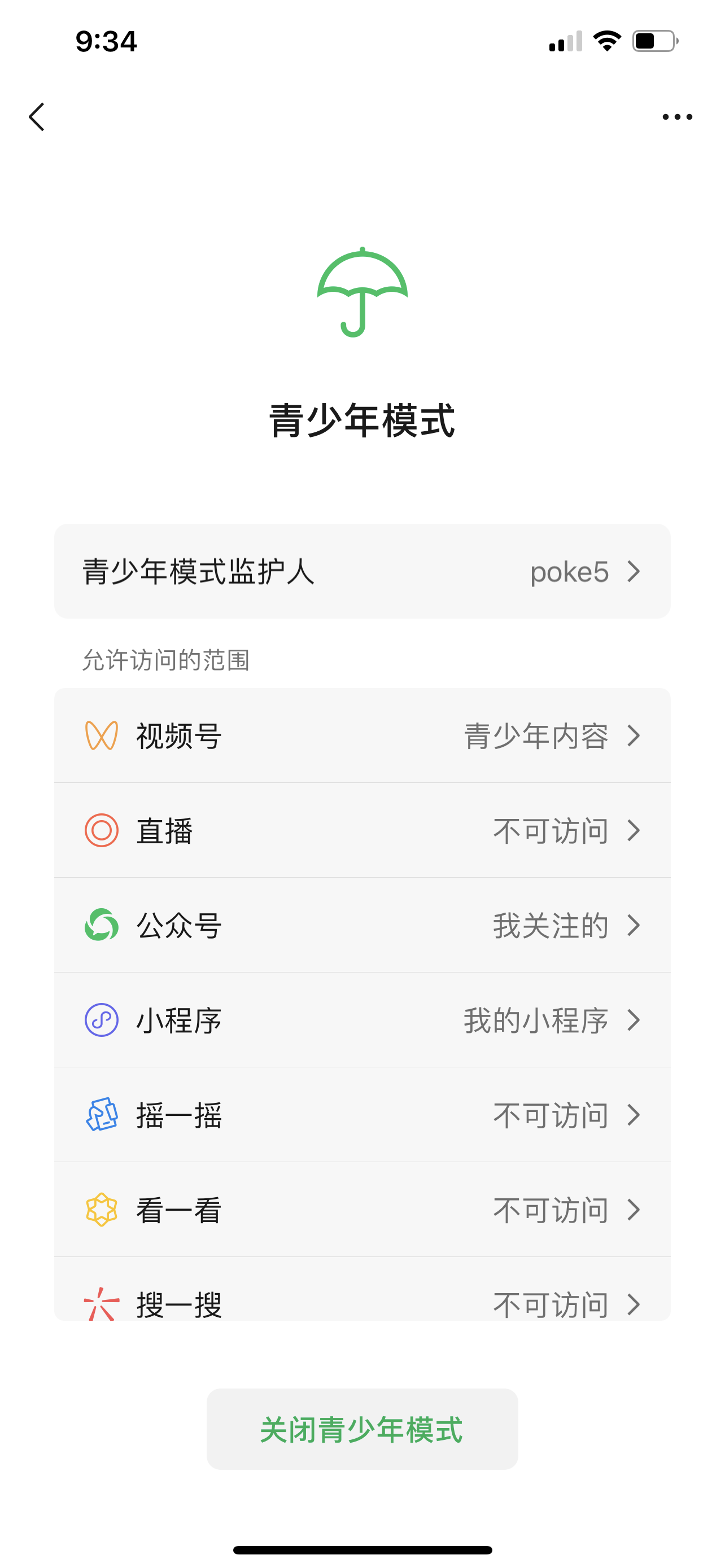Viewport: 725px width, 1568px height.
Task: Go back using the top-left arrow
Action: (x=37, y=116)
